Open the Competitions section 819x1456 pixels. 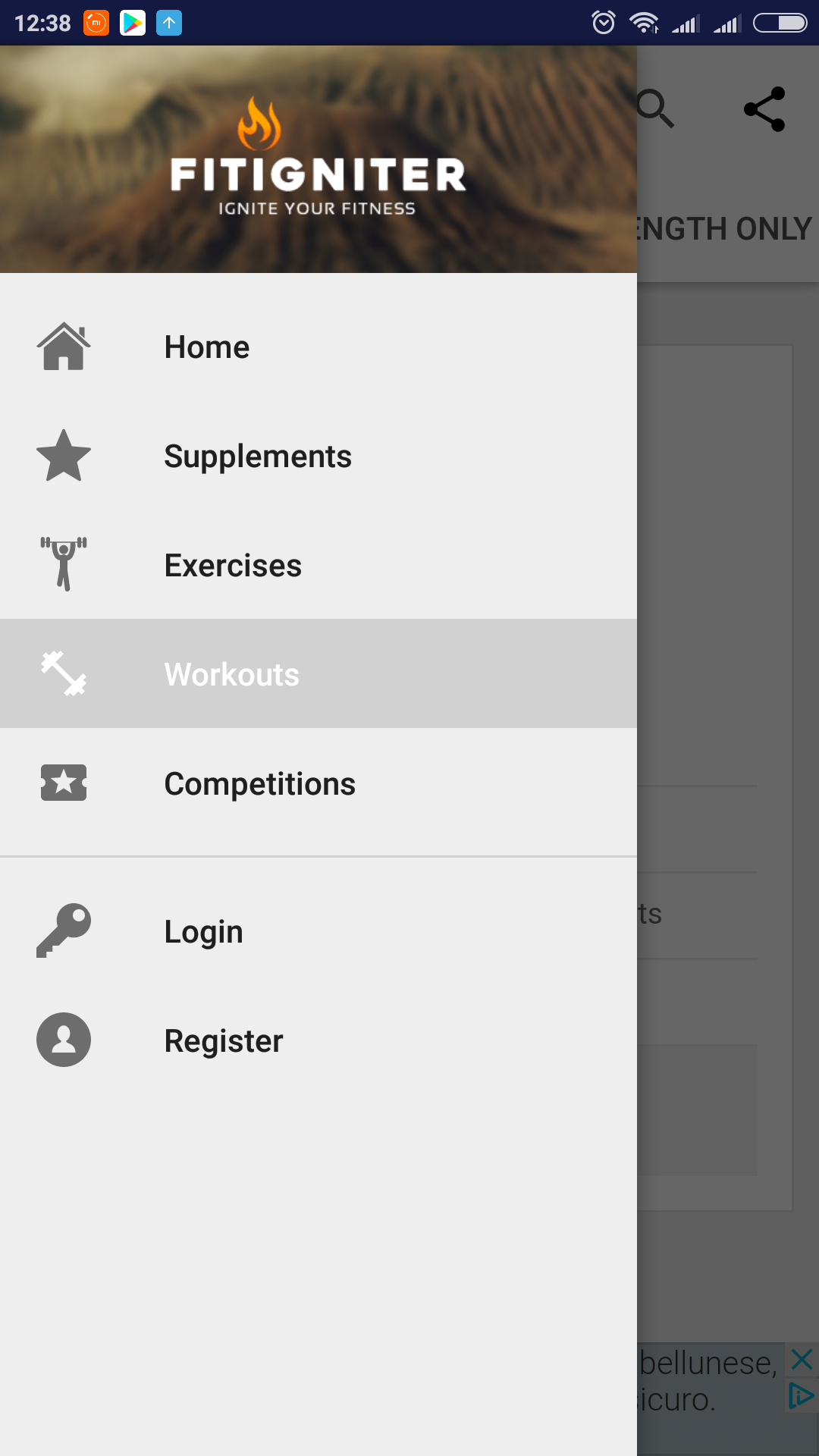point(318,783)
